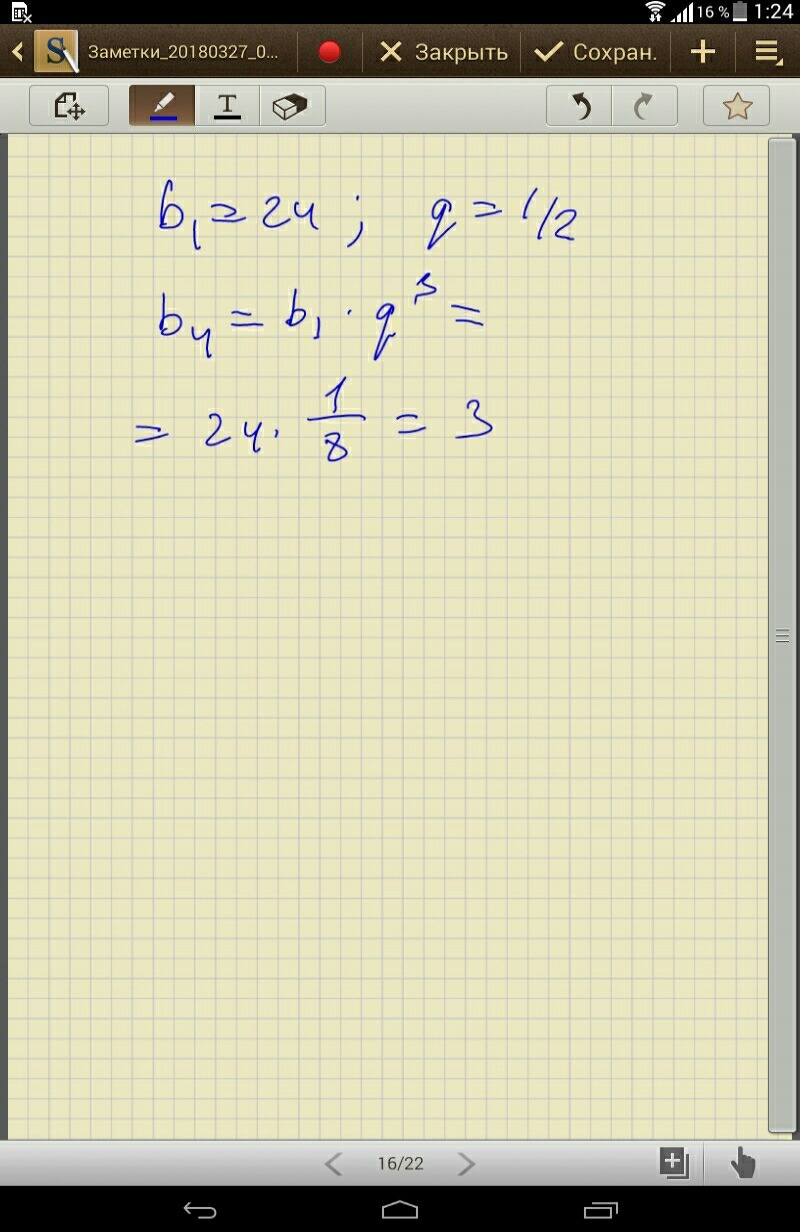Image resolution: width=800 pixels, height=1232 pixels.
Task: Go to the previous page
Action: pos(334,1163)
